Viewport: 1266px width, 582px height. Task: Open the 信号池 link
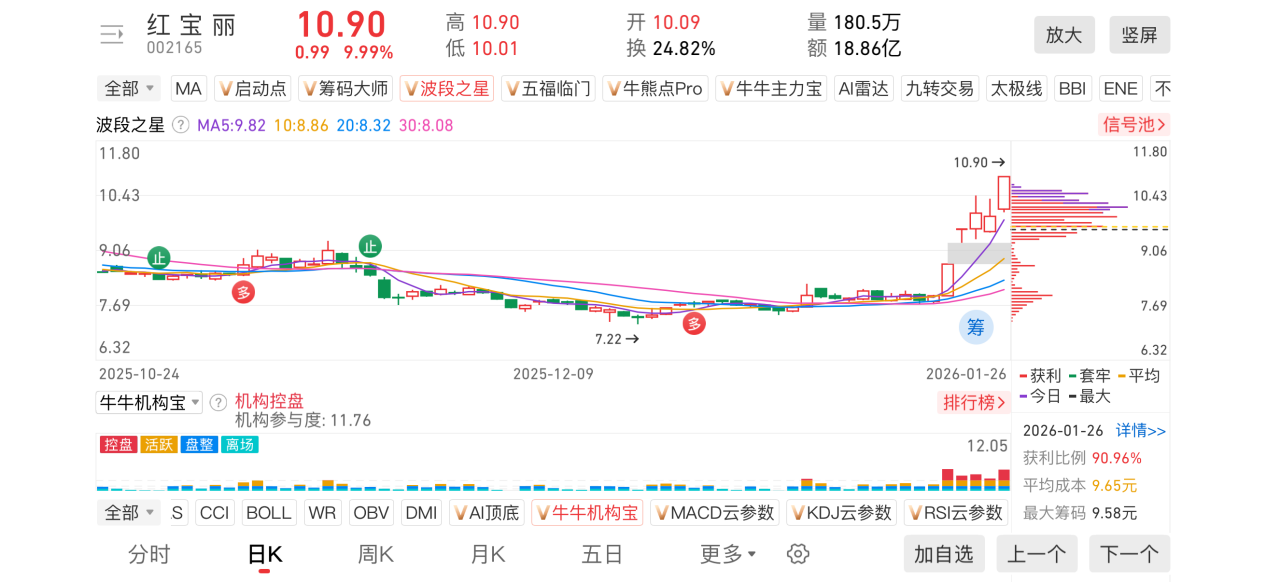tap(1134, 125)
